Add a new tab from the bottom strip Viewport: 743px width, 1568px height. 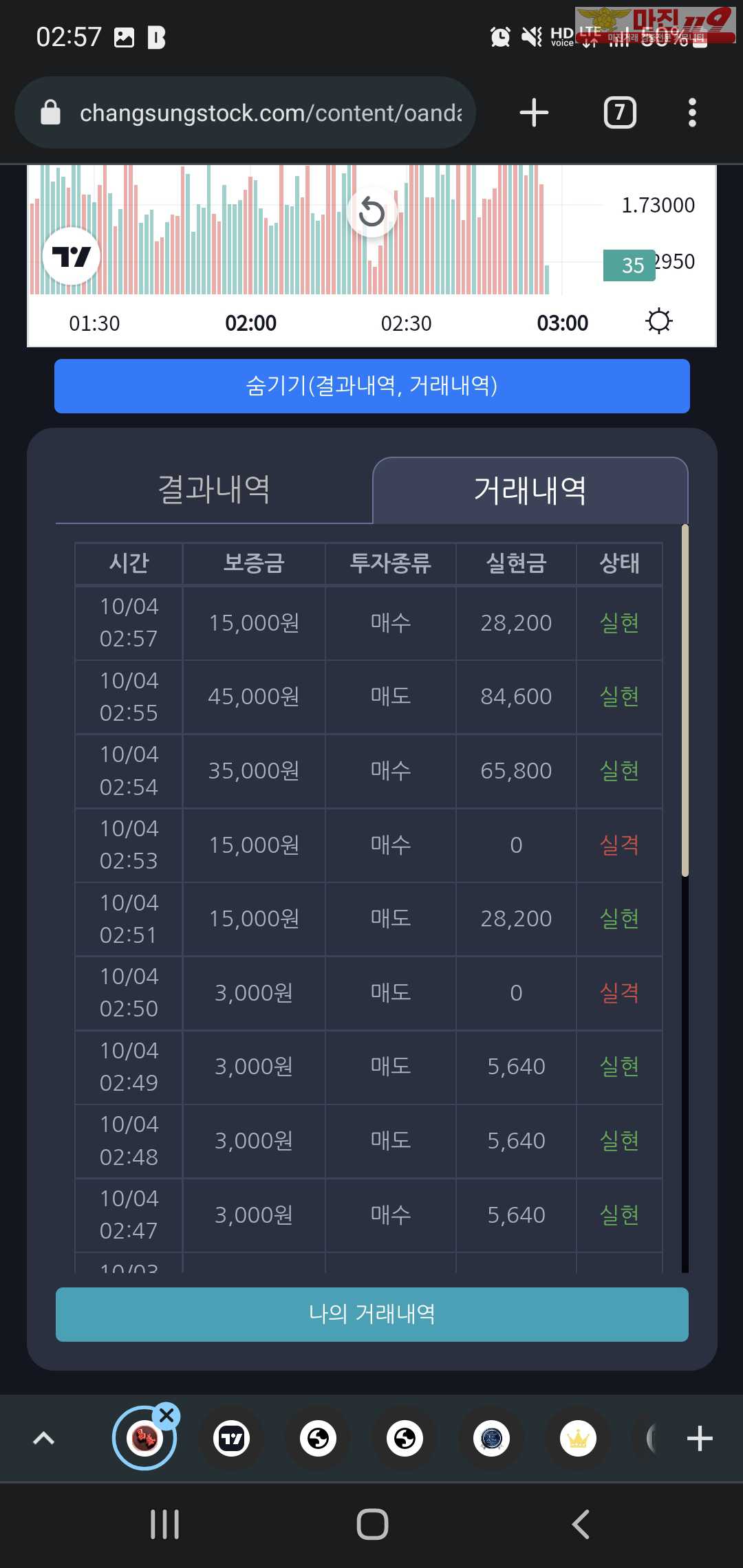(700, 1438)
